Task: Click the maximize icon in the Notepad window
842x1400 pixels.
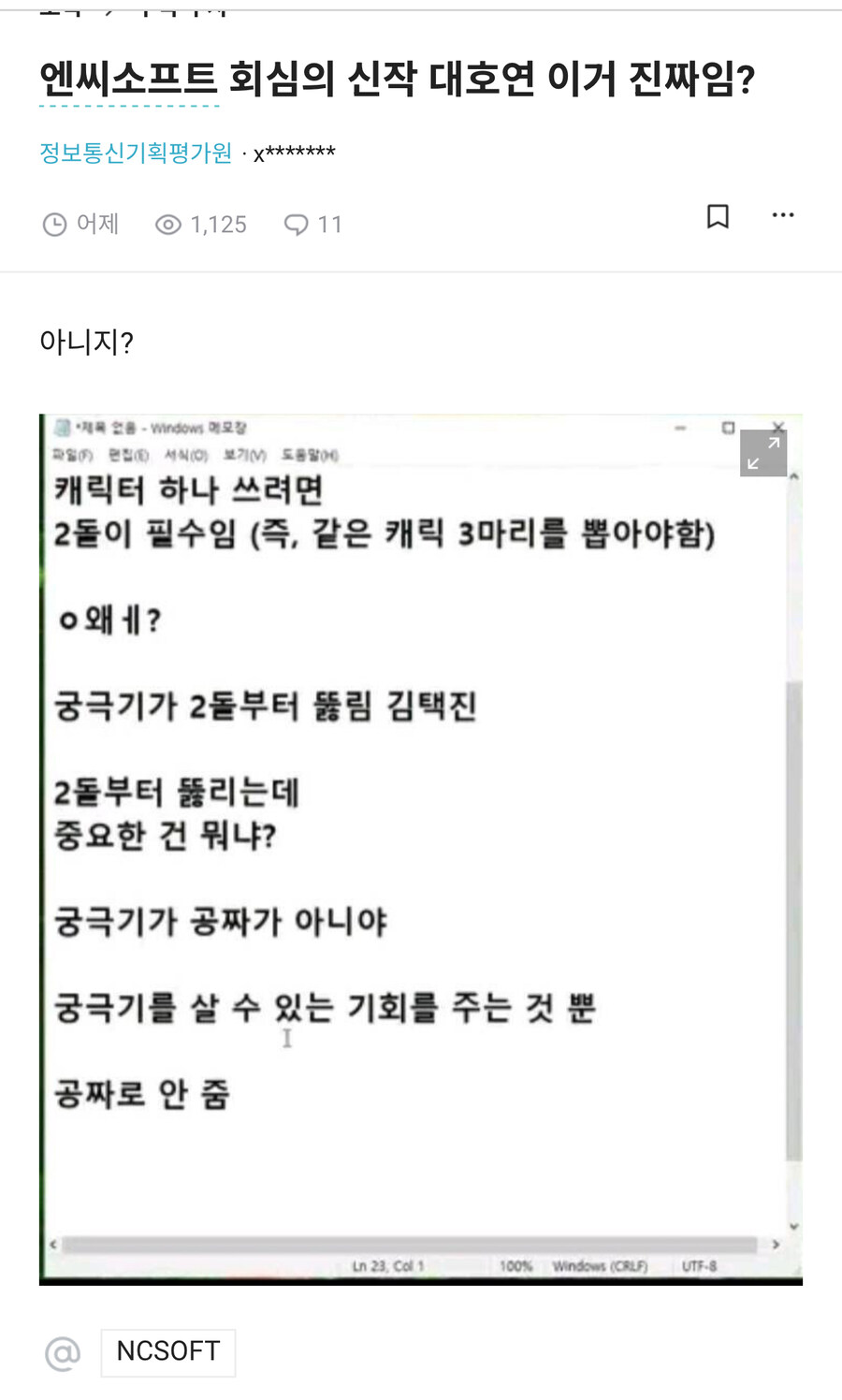Action: 728,427
